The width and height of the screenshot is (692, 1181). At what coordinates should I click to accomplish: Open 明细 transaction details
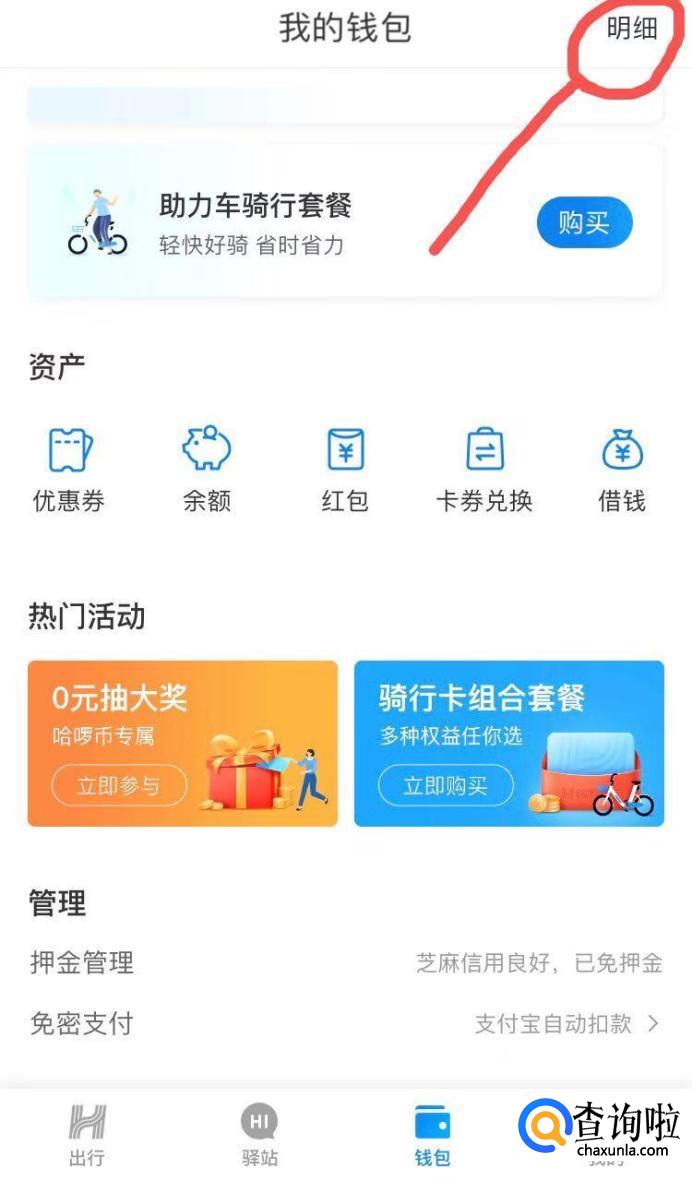pos(632,29)
